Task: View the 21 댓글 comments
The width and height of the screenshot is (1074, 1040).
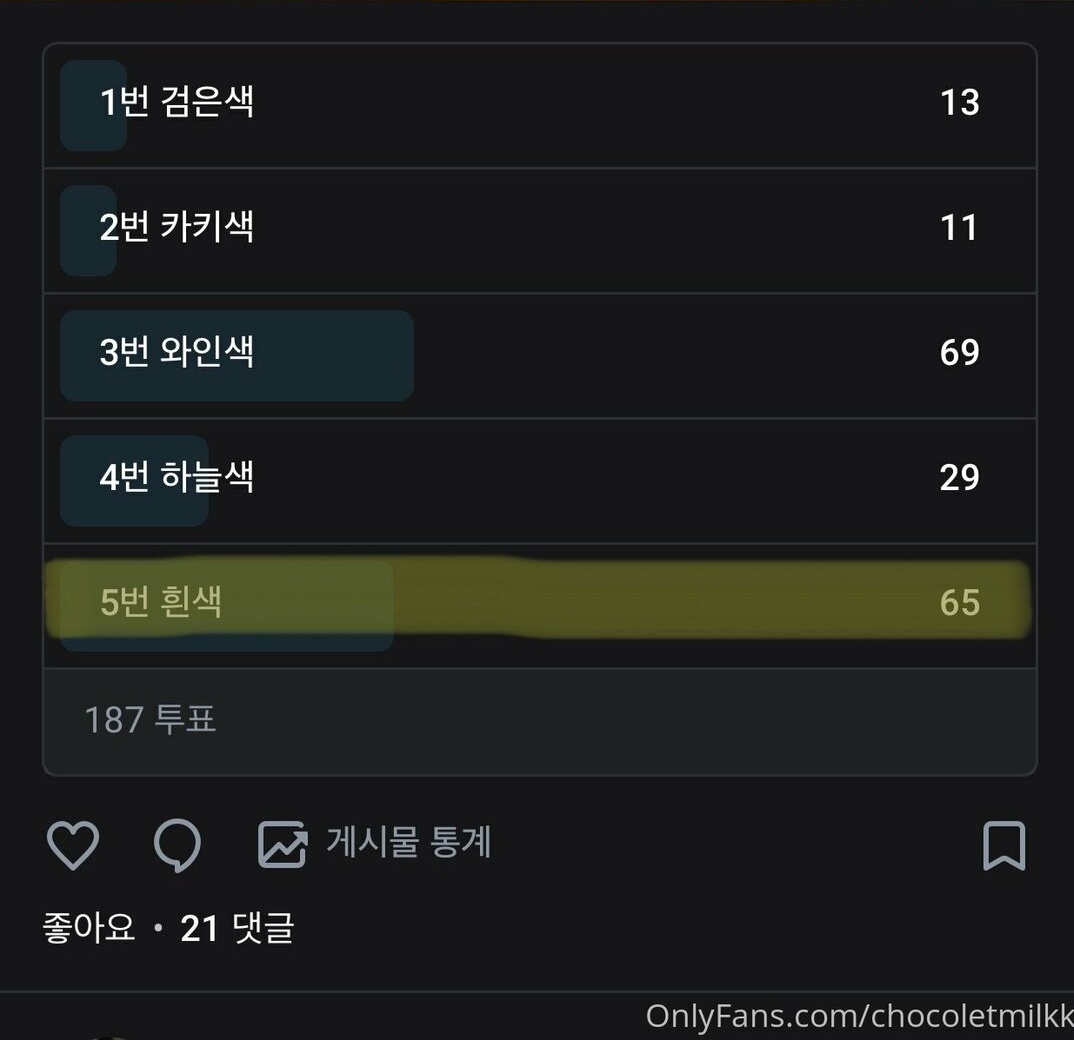Action: [x=237, y=929]
